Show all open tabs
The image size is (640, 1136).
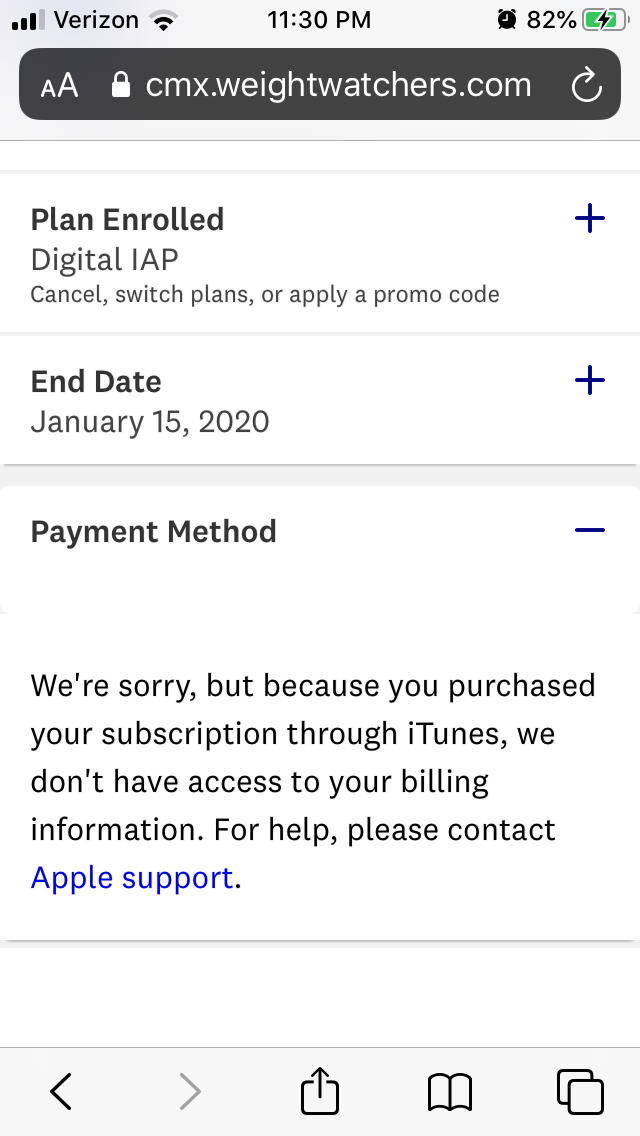pyautogui.click(x=579, y=1091)
